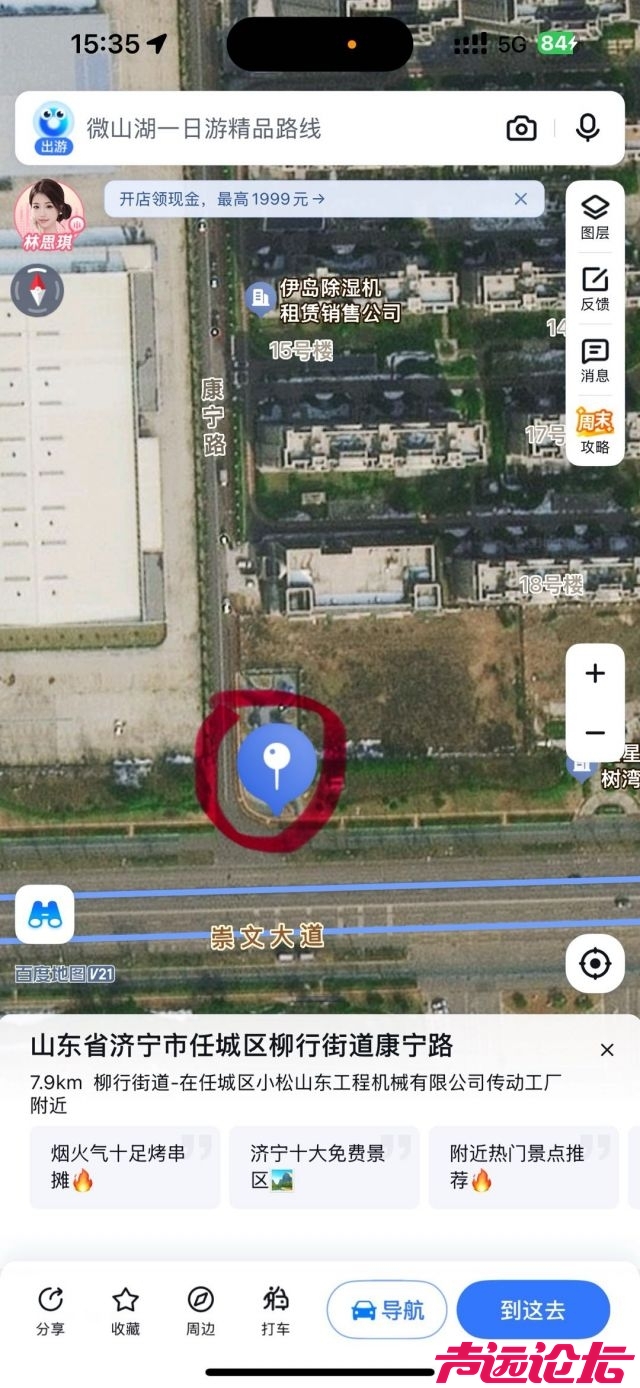Open the 图层 map layers panel

pos(595,217)
